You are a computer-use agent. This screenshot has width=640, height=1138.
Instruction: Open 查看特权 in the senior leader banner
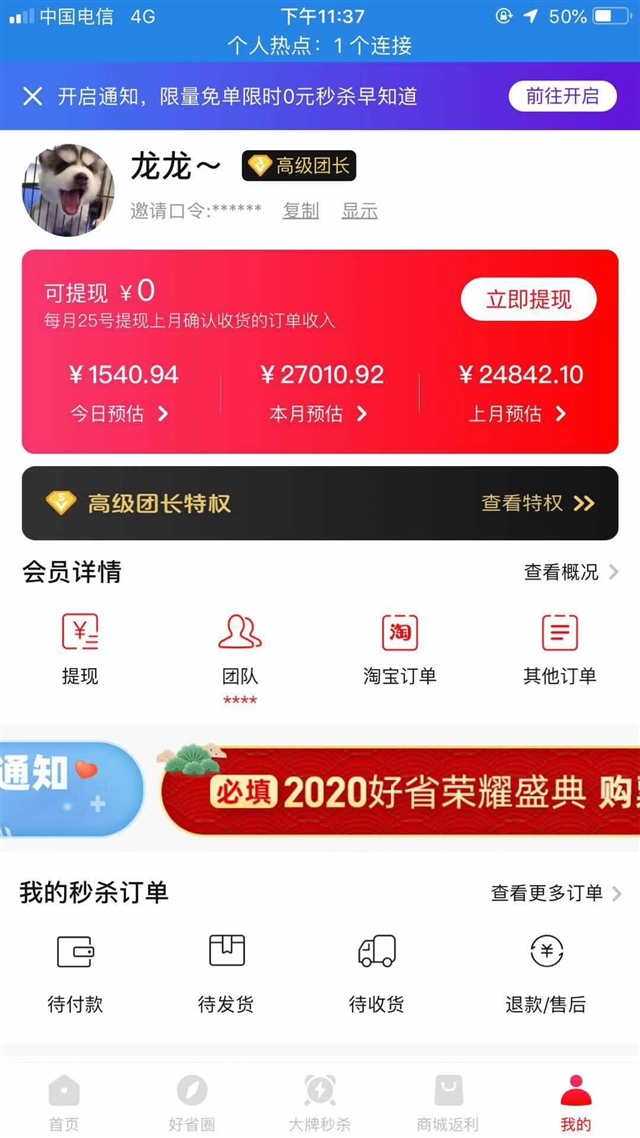(538, 503)
